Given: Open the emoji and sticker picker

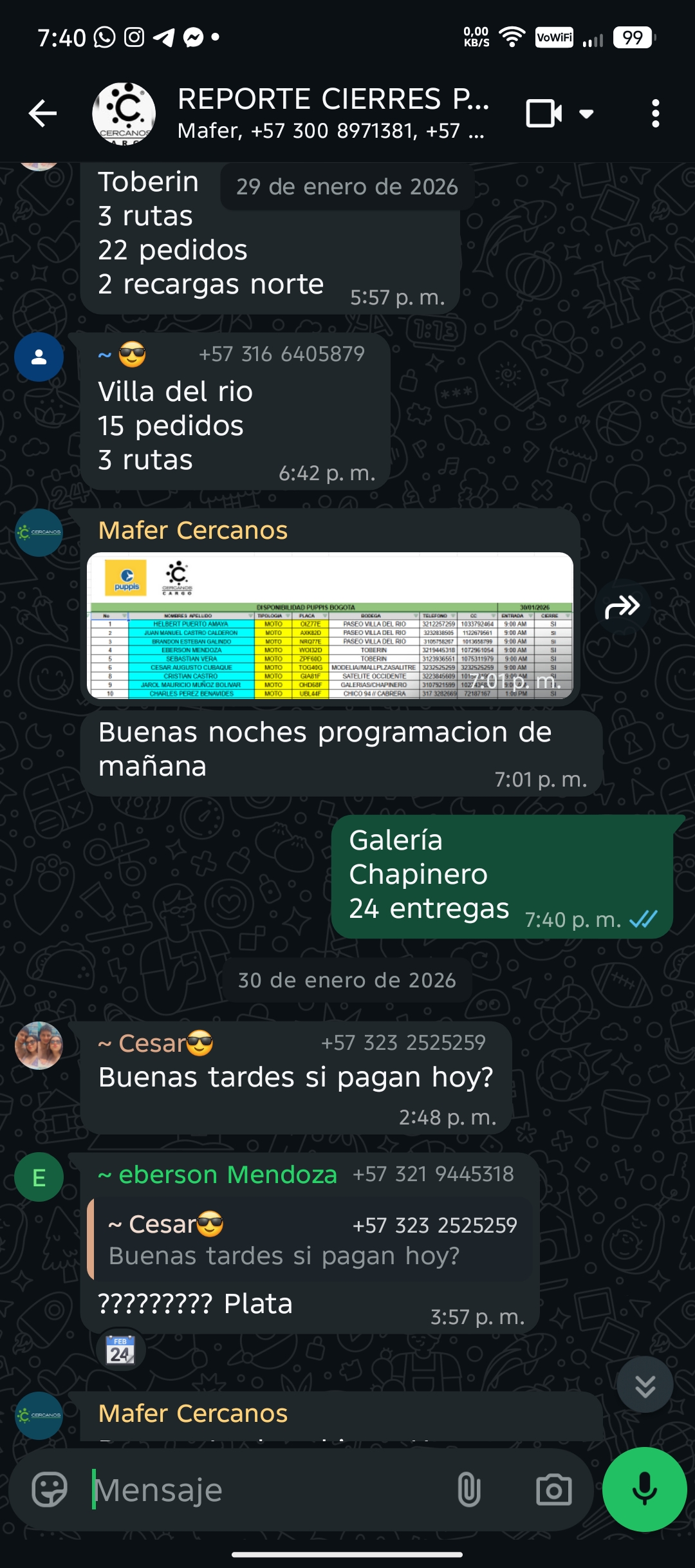Looking at the screenshot, I should pos(50,1489).
